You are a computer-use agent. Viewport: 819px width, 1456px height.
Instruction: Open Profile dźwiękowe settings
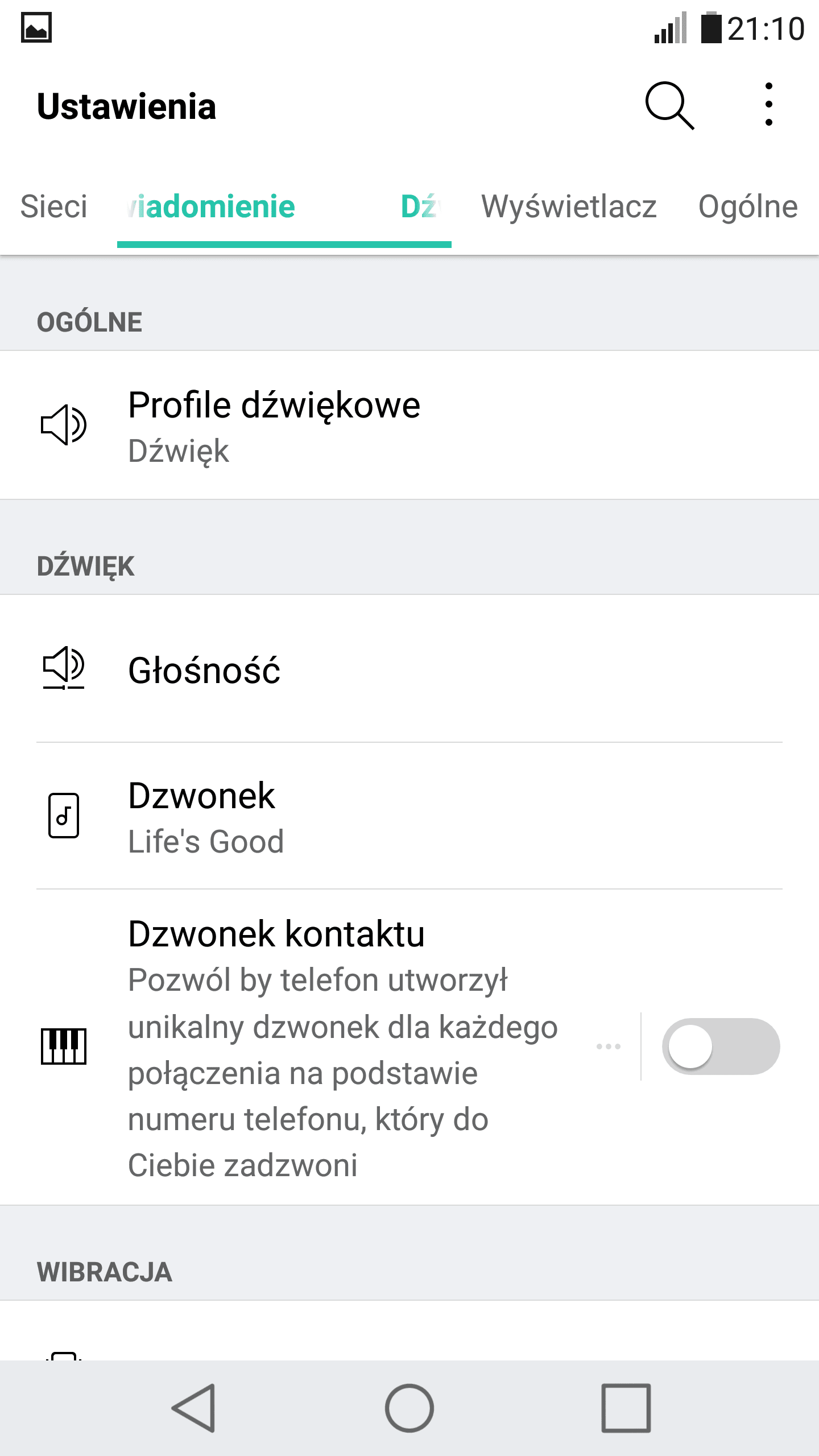[x=409, y=425]
